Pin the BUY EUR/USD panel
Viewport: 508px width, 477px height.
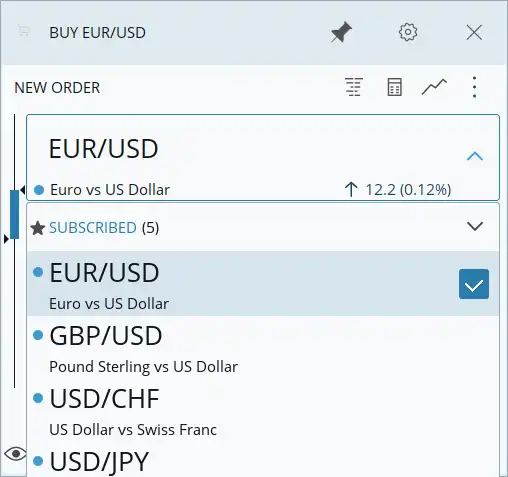point(341,32)
